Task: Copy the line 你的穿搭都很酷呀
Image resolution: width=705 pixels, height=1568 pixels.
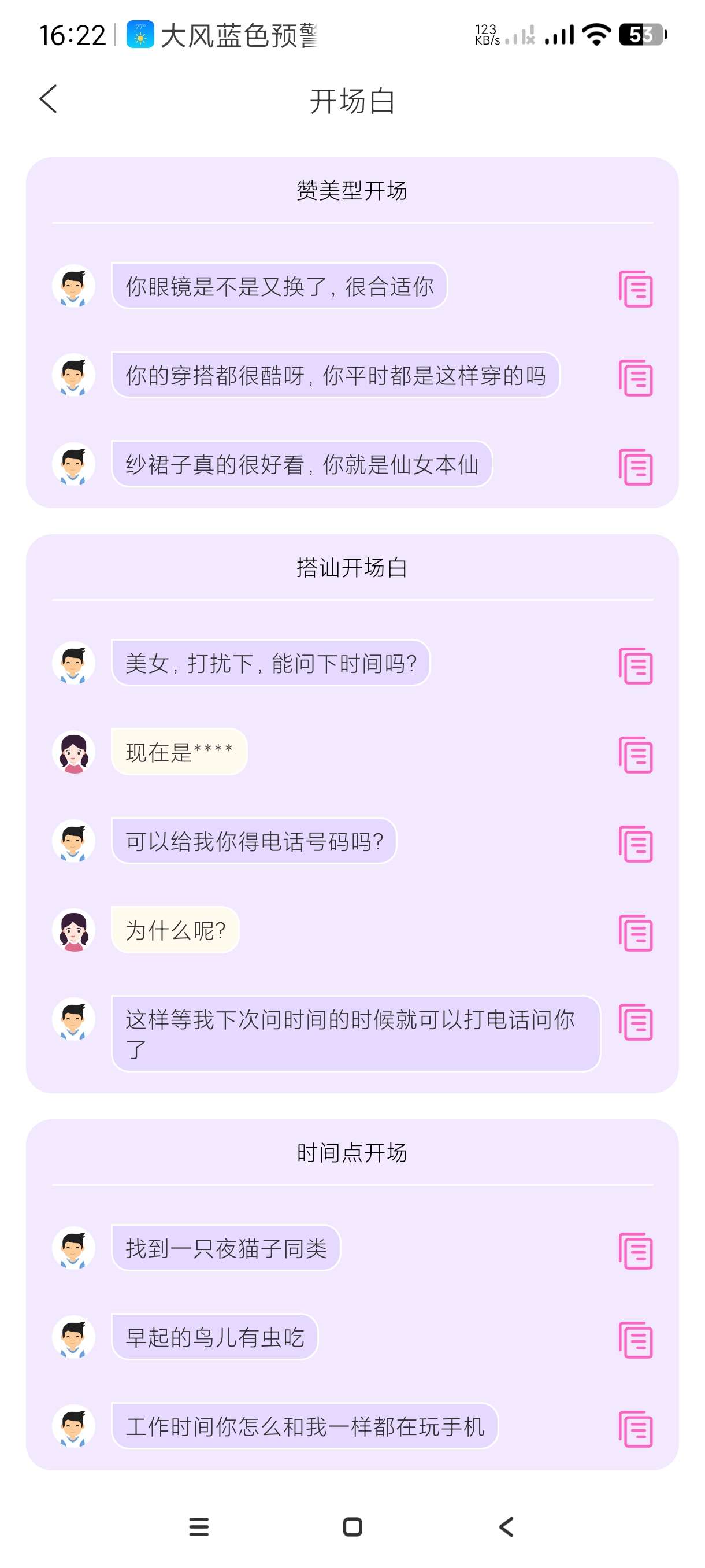Action: tap(635, 378)
